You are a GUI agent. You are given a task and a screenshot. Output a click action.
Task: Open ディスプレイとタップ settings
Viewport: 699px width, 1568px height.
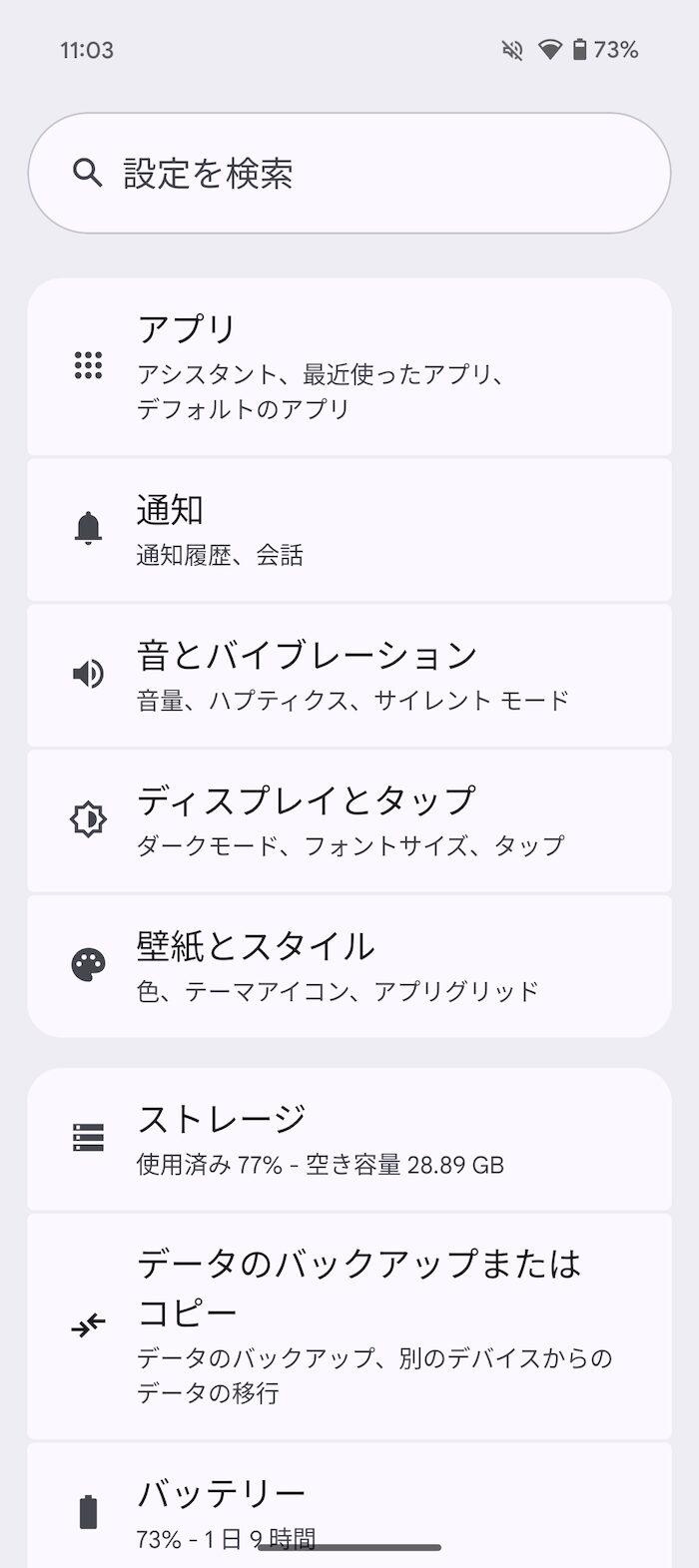(349, 820)
